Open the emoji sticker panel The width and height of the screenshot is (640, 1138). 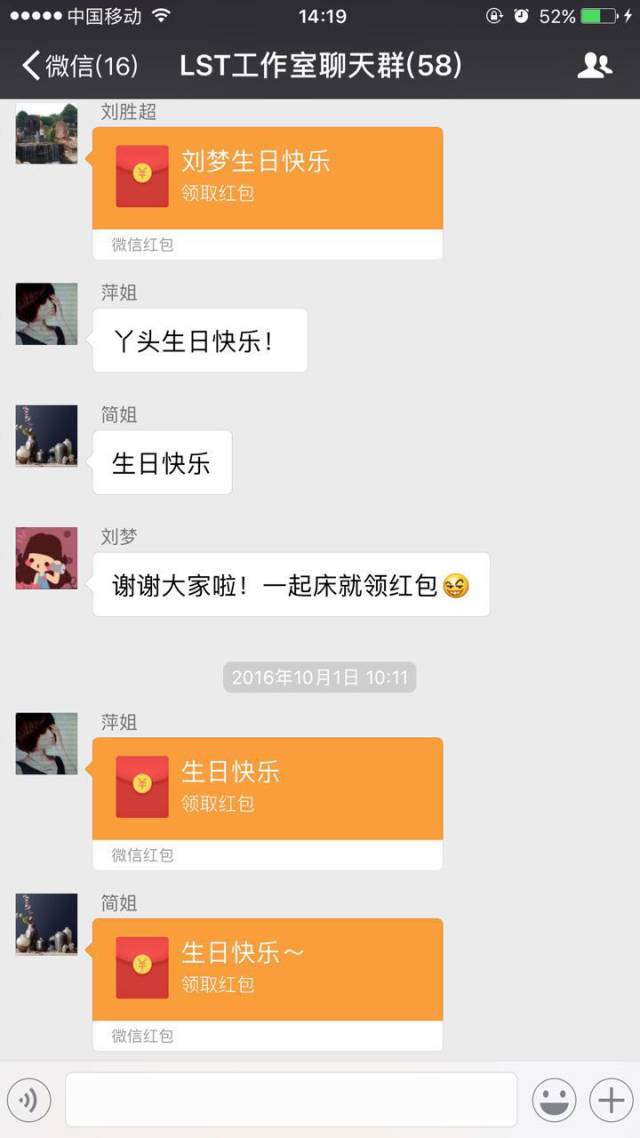553,1100
